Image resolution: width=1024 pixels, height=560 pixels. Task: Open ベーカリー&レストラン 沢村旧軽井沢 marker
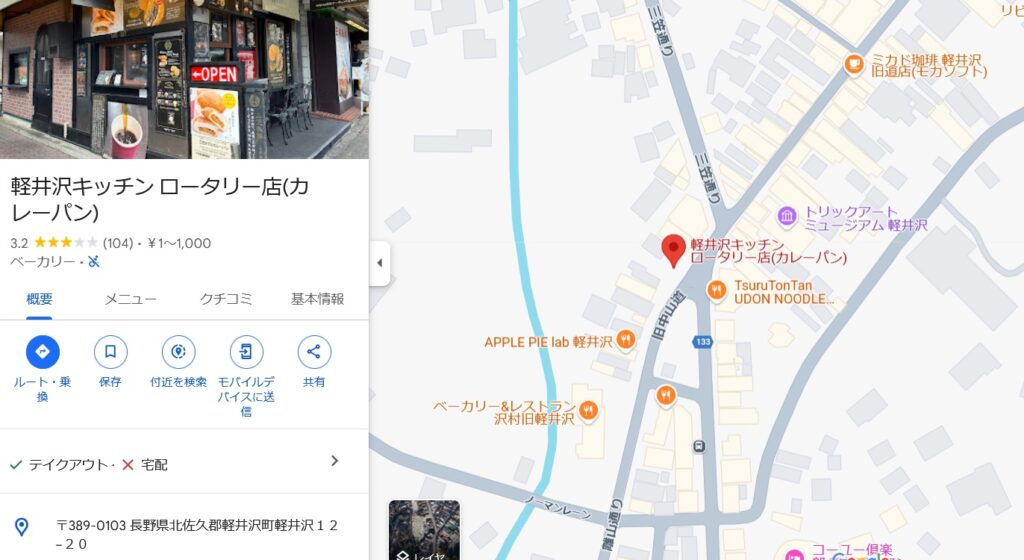click(588, 408)
